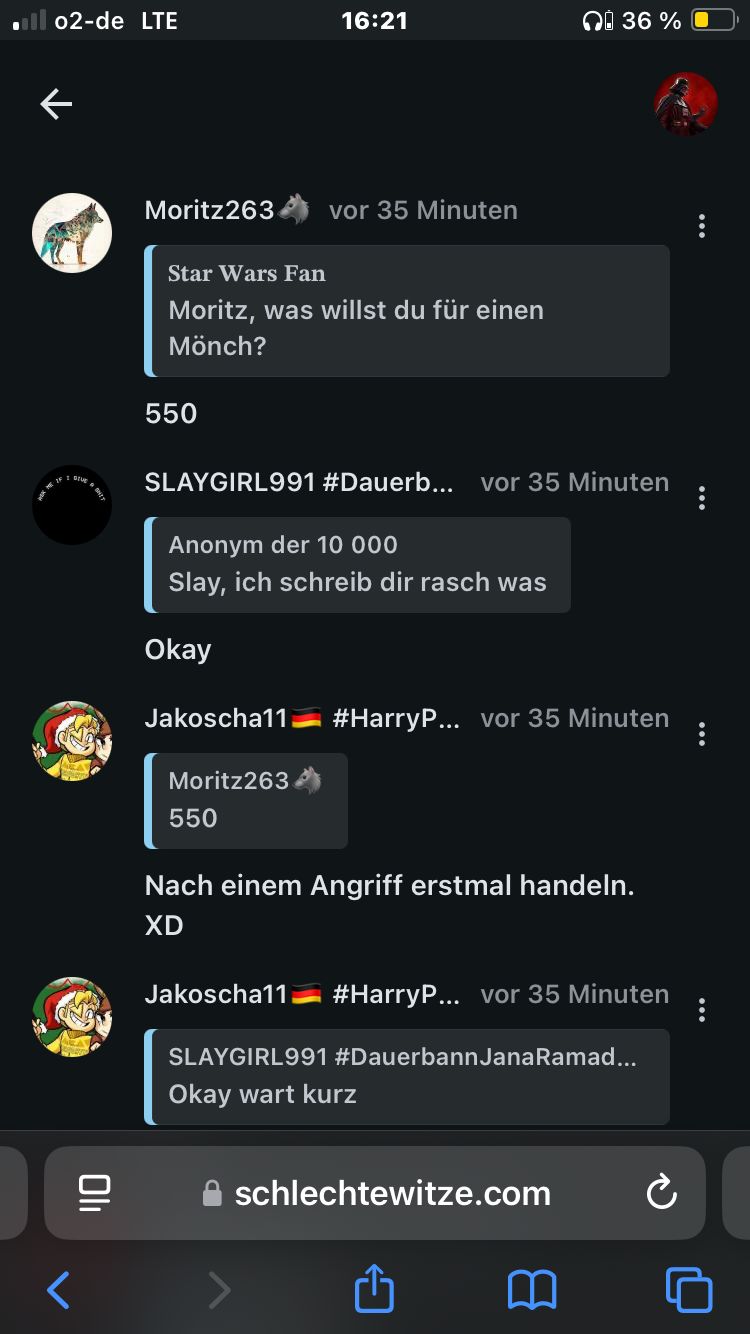View Moritz263's wolf profile picture
This screenshot has width=750, height=1334.
(72, 233)
